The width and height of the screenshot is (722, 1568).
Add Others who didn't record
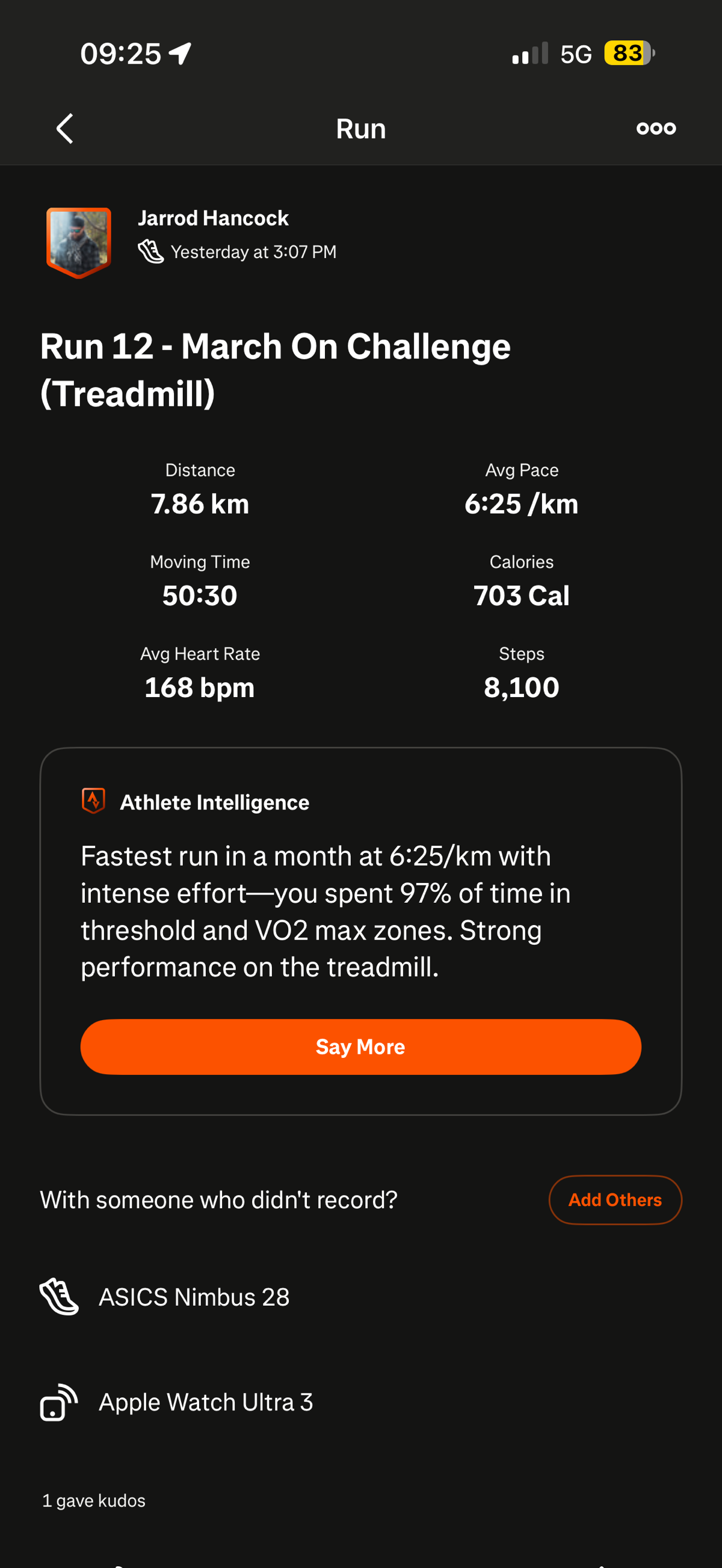tap(614, 1199)
